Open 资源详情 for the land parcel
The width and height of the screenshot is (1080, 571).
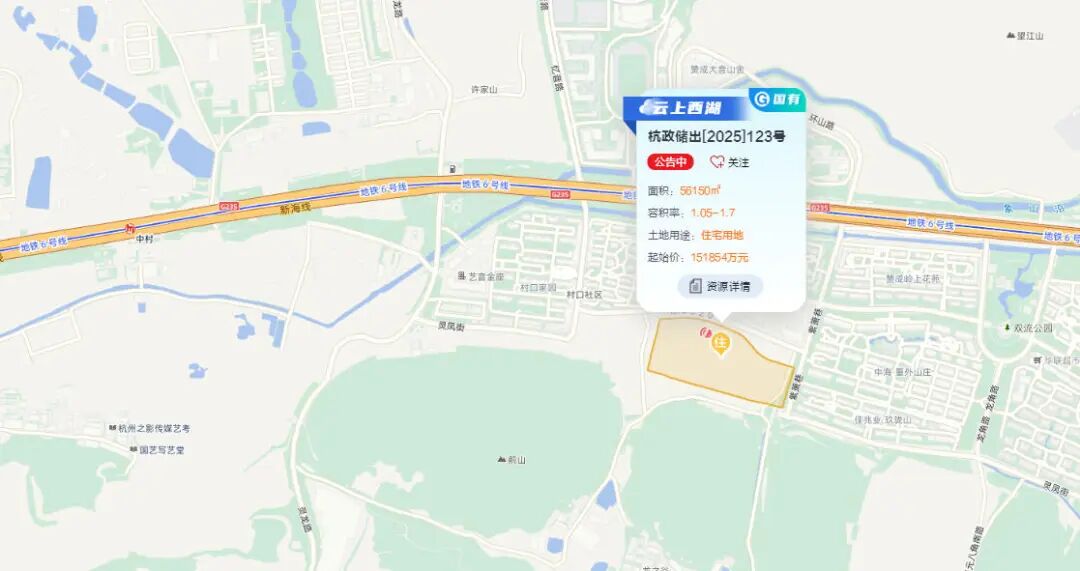[720, 286]
